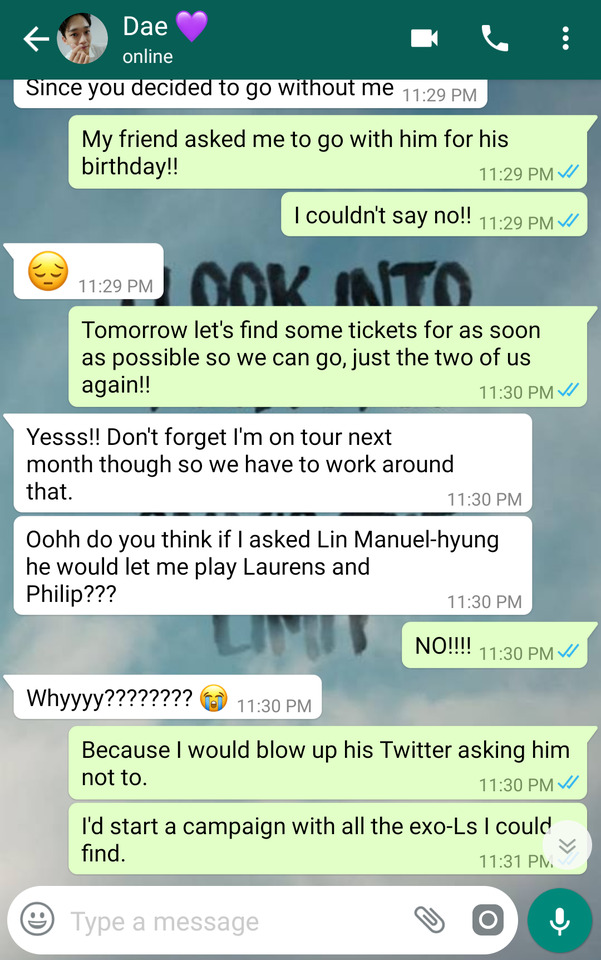Attach a file with the paperclip
The width and height of the screenshot is (601, 960).
[x=429, y=919]
